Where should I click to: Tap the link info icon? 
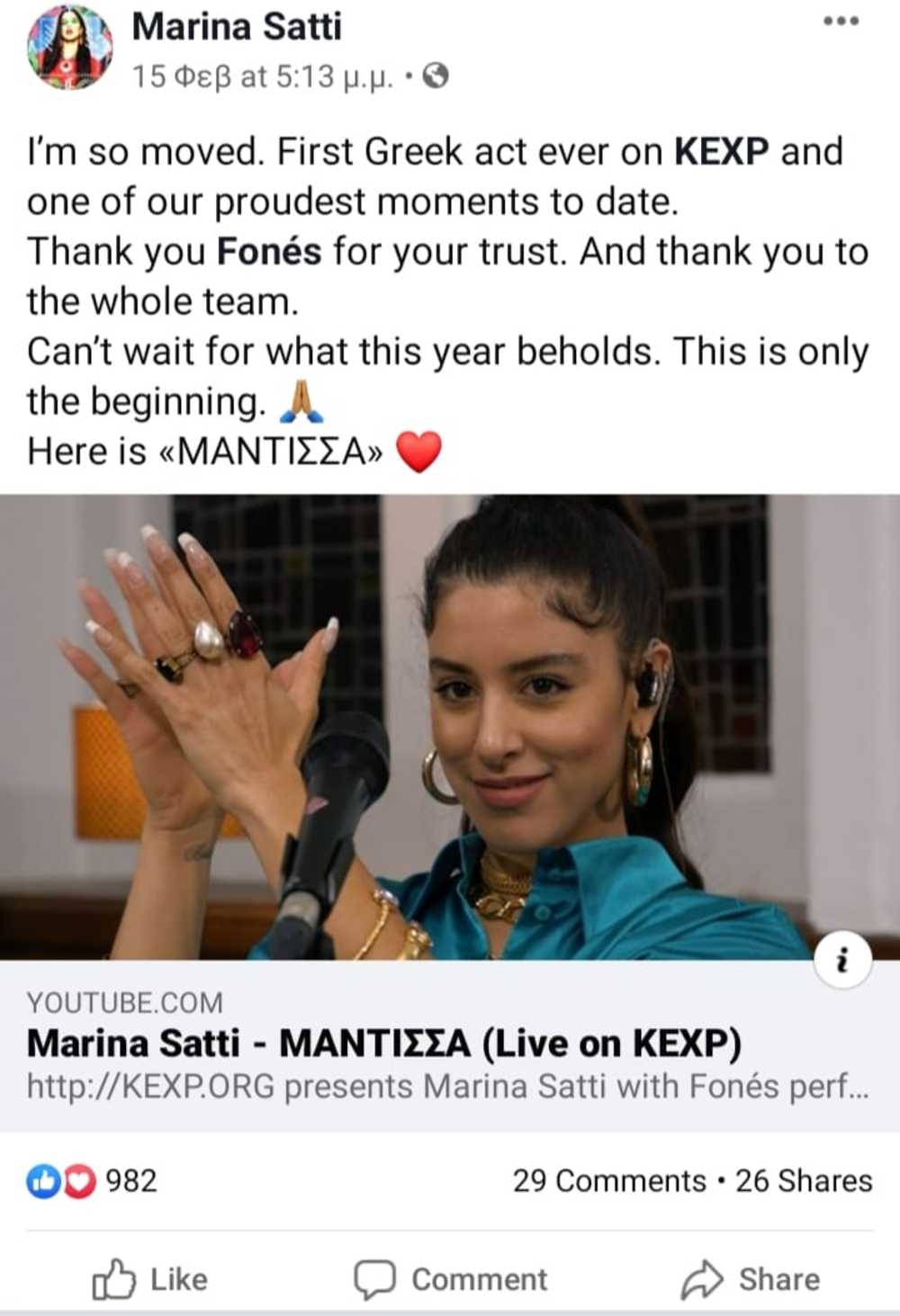(842, 961)
